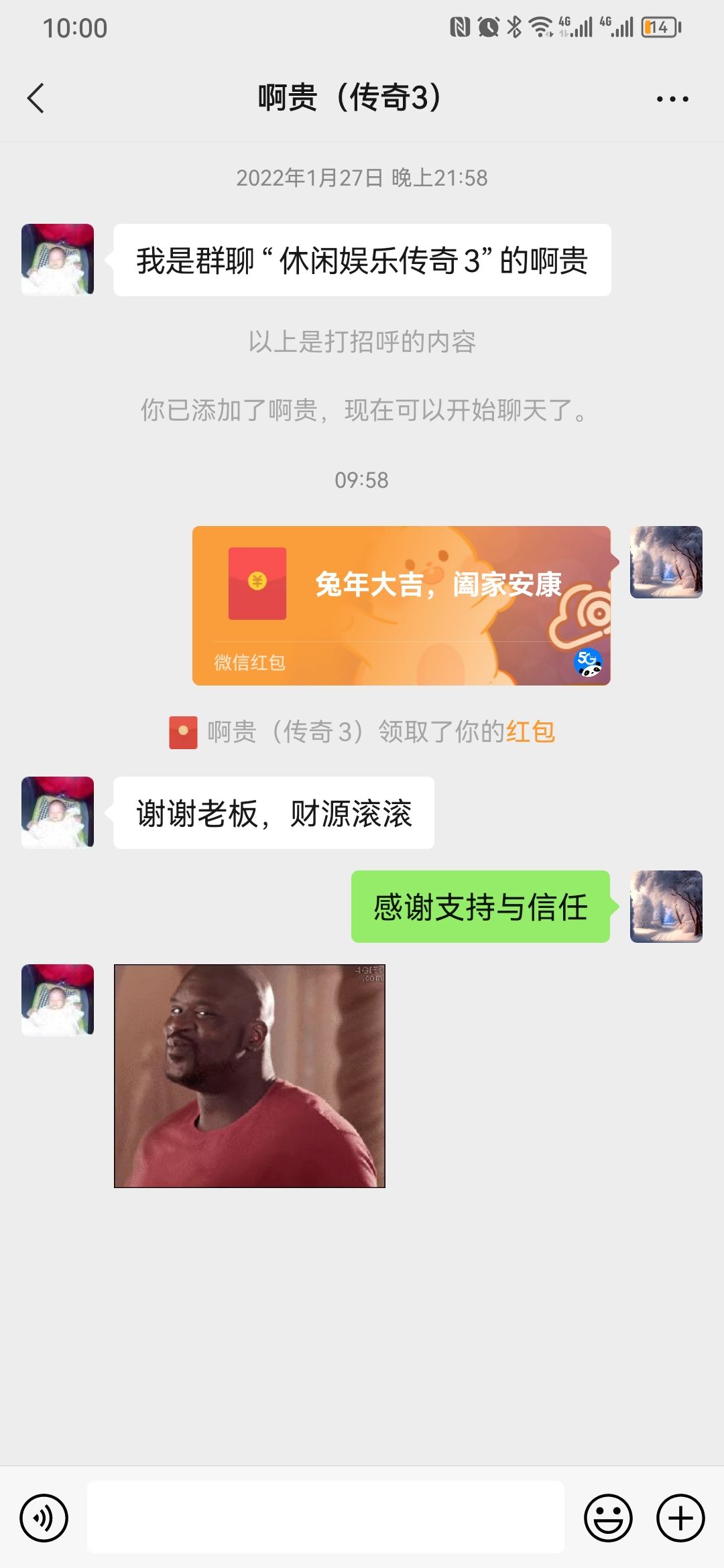Open the plus attachments menu
This screenshot has height=1568, width=724.
tap(680, 1518)
